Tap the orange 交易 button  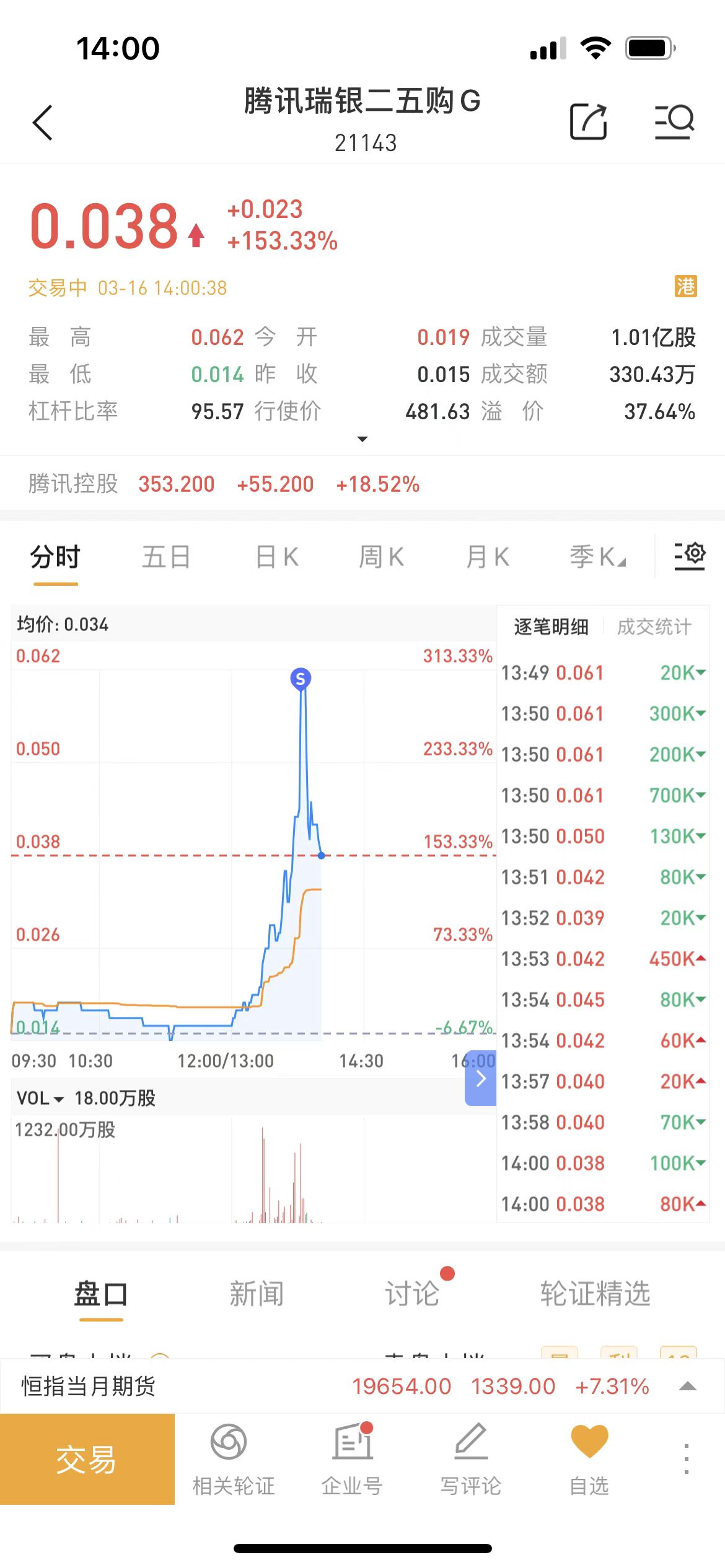coord(87,1459)
